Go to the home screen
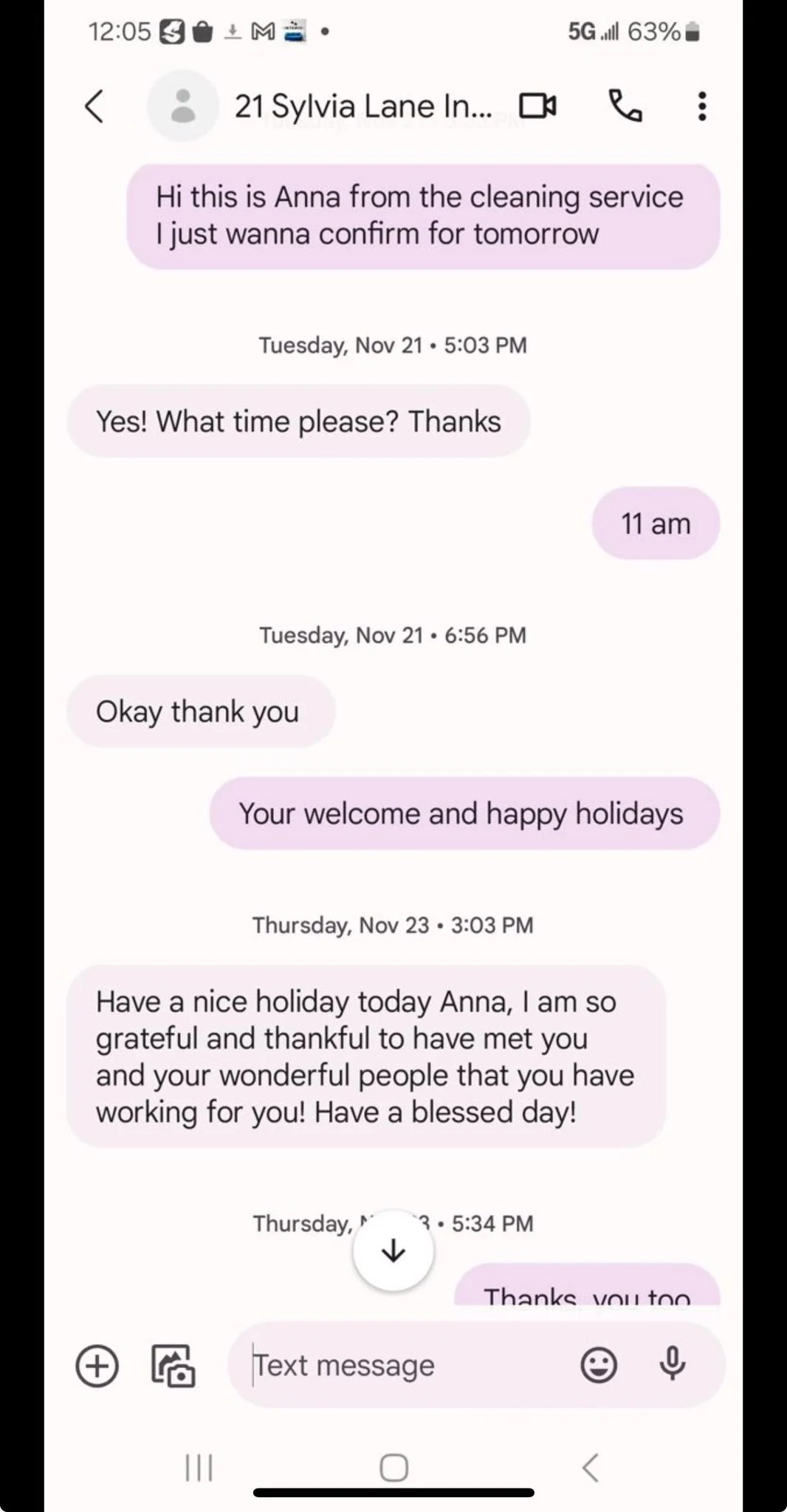The width and height of the screenshot is (787, 1512). coord(393,1468)
